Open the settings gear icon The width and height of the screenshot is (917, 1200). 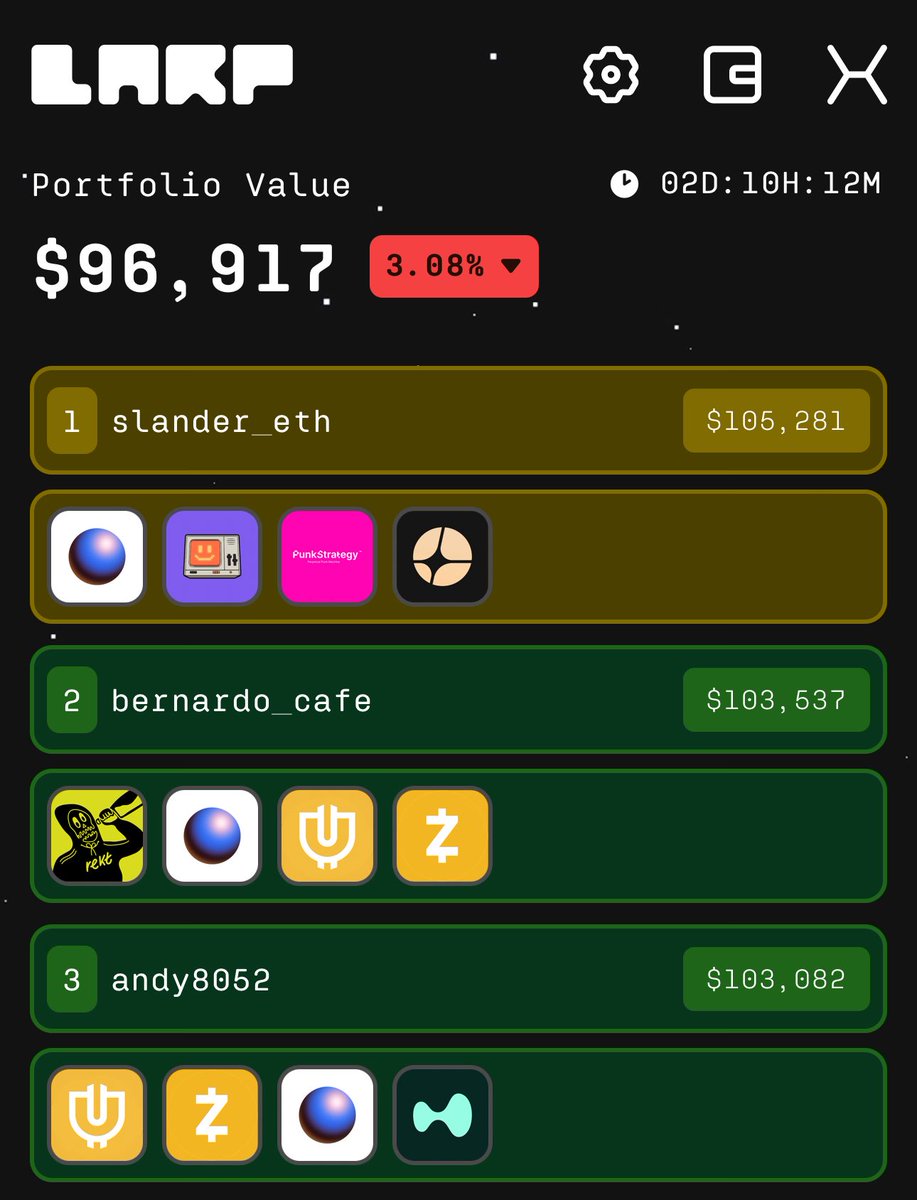(x=611, y=74)
